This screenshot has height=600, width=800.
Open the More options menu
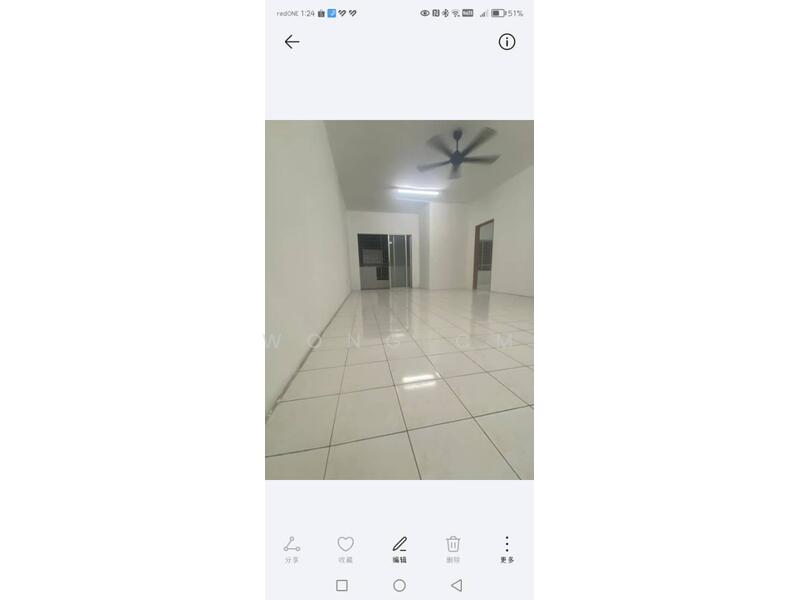click(x=507, y=548)
